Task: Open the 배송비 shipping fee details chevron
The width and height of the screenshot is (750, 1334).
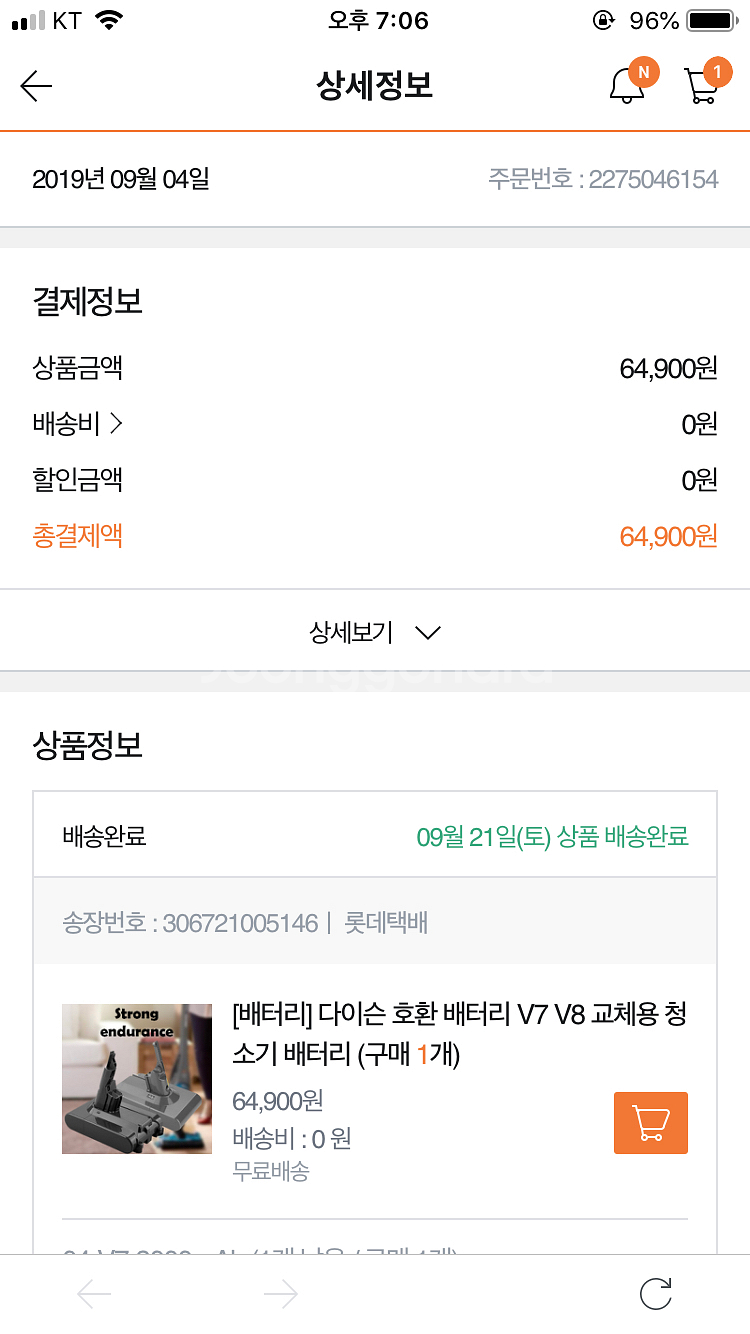Action: click(117, 423)
